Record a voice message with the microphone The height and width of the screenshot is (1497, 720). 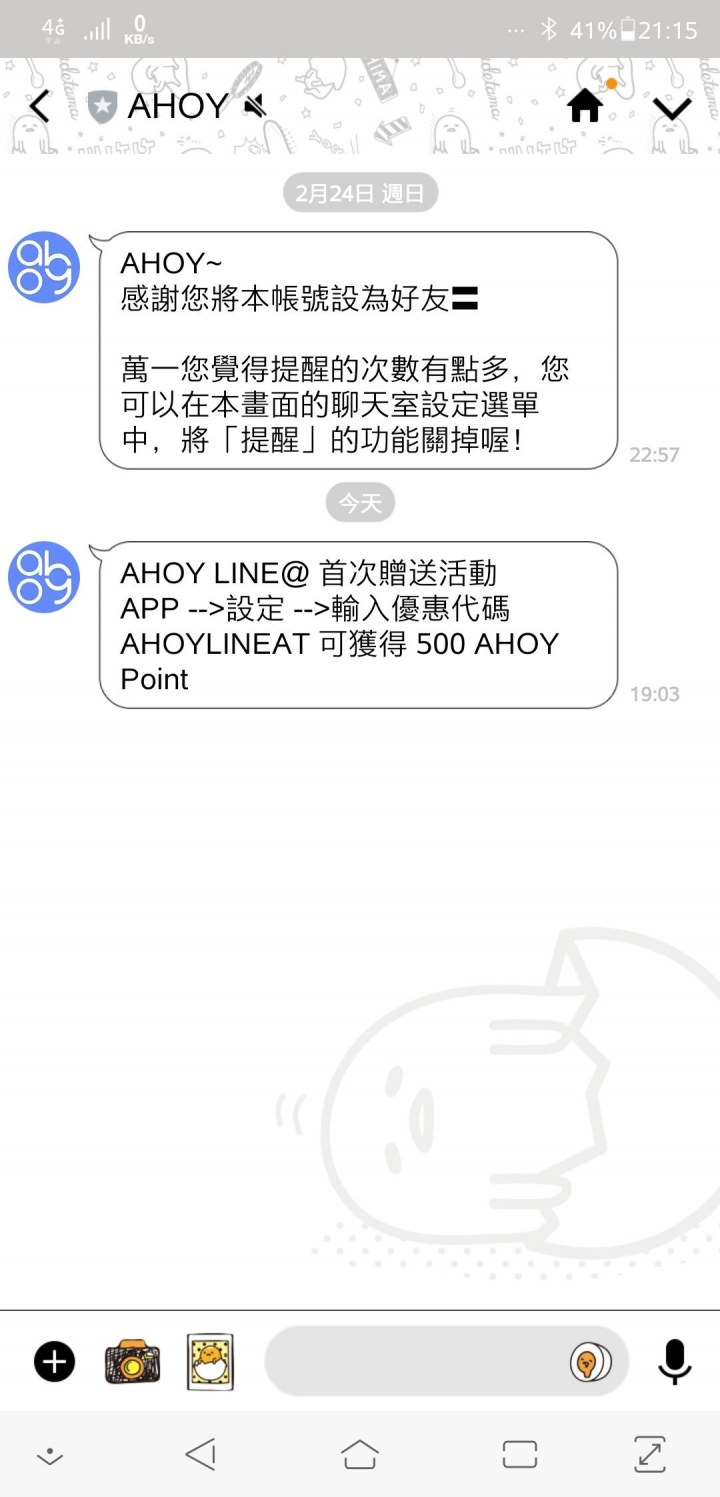tap(674, 1361)
